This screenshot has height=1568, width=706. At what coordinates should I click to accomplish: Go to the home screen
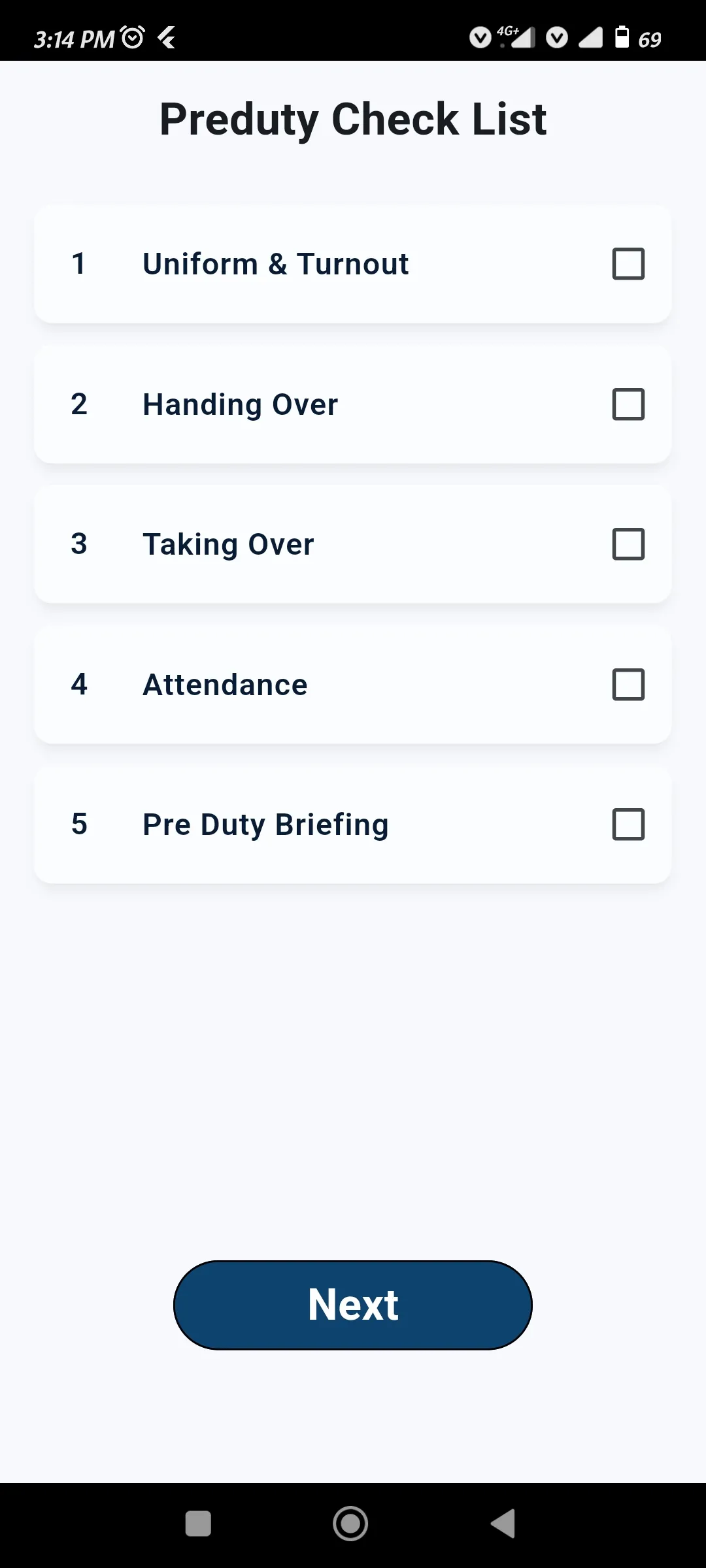(350, 1524)
